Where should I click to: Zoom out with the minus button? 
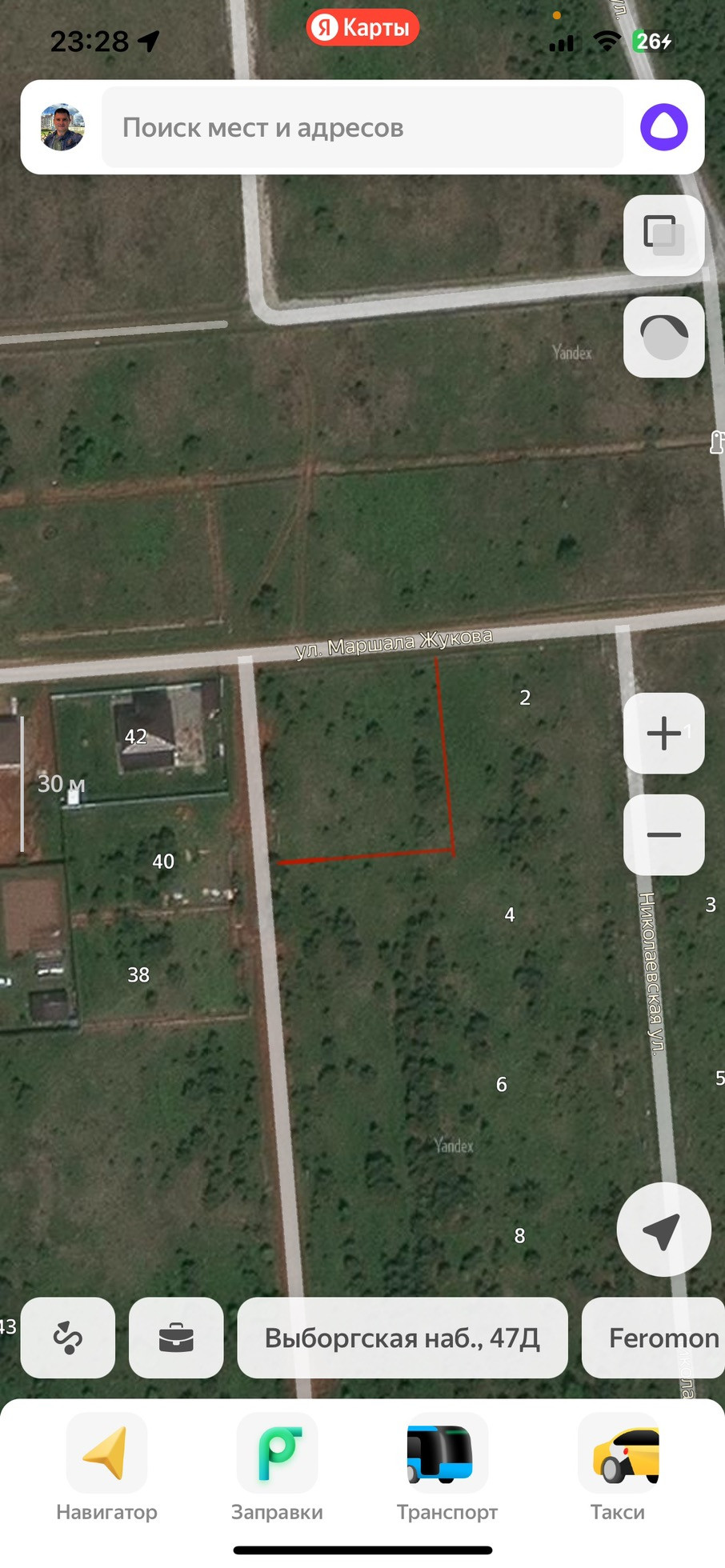coord(664,834)
